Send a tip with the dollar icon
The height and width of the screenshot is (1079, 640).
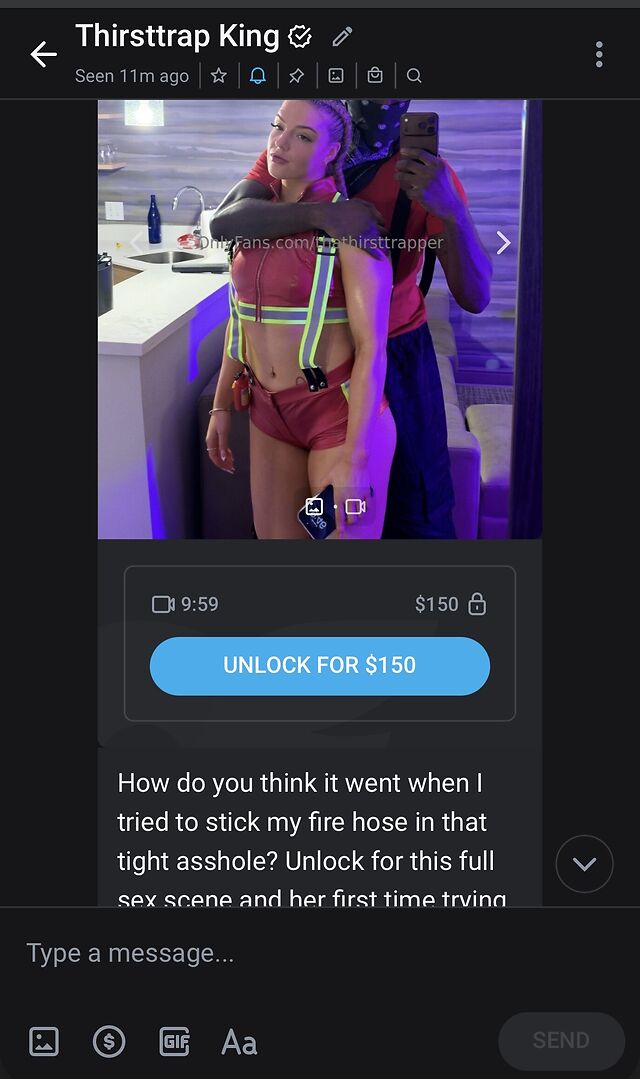[109, 1040]
